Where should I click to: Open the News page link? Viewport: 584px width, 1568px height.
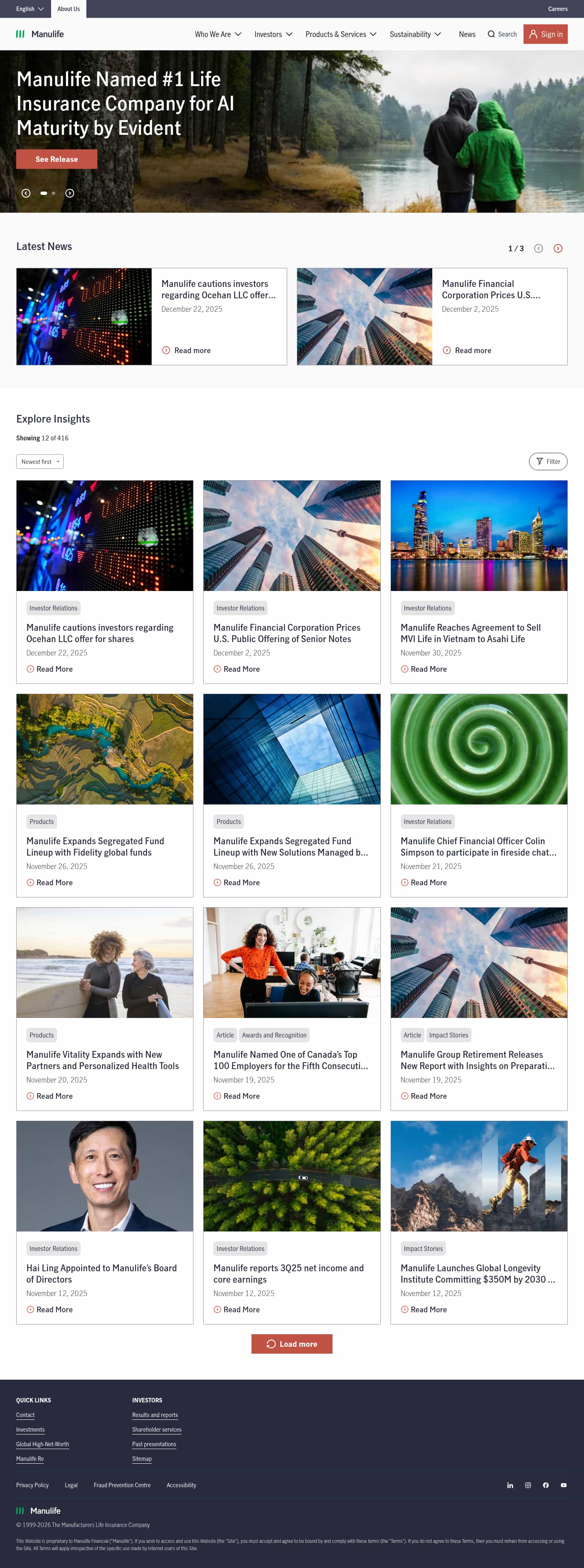(466, 34)
